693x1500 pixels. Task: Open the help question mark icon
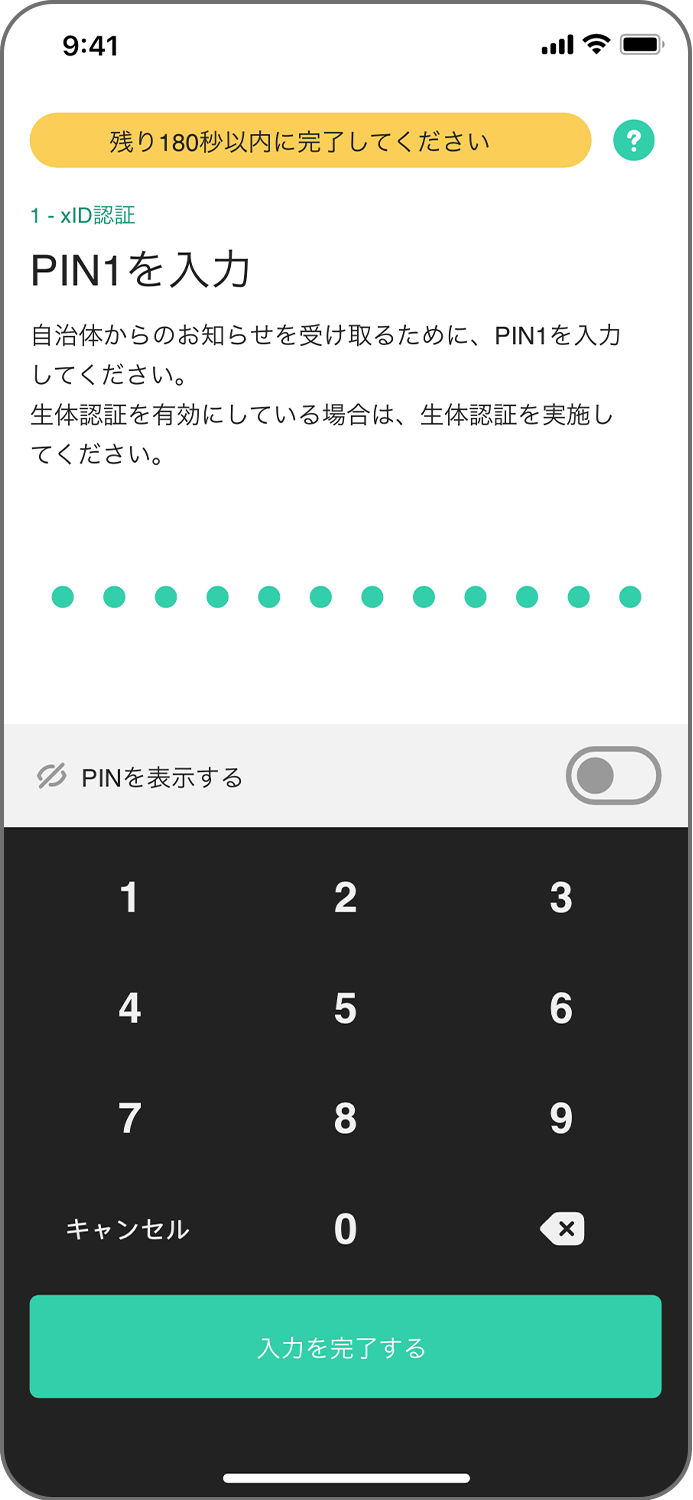pyautogui.click(x=634, y=139)
